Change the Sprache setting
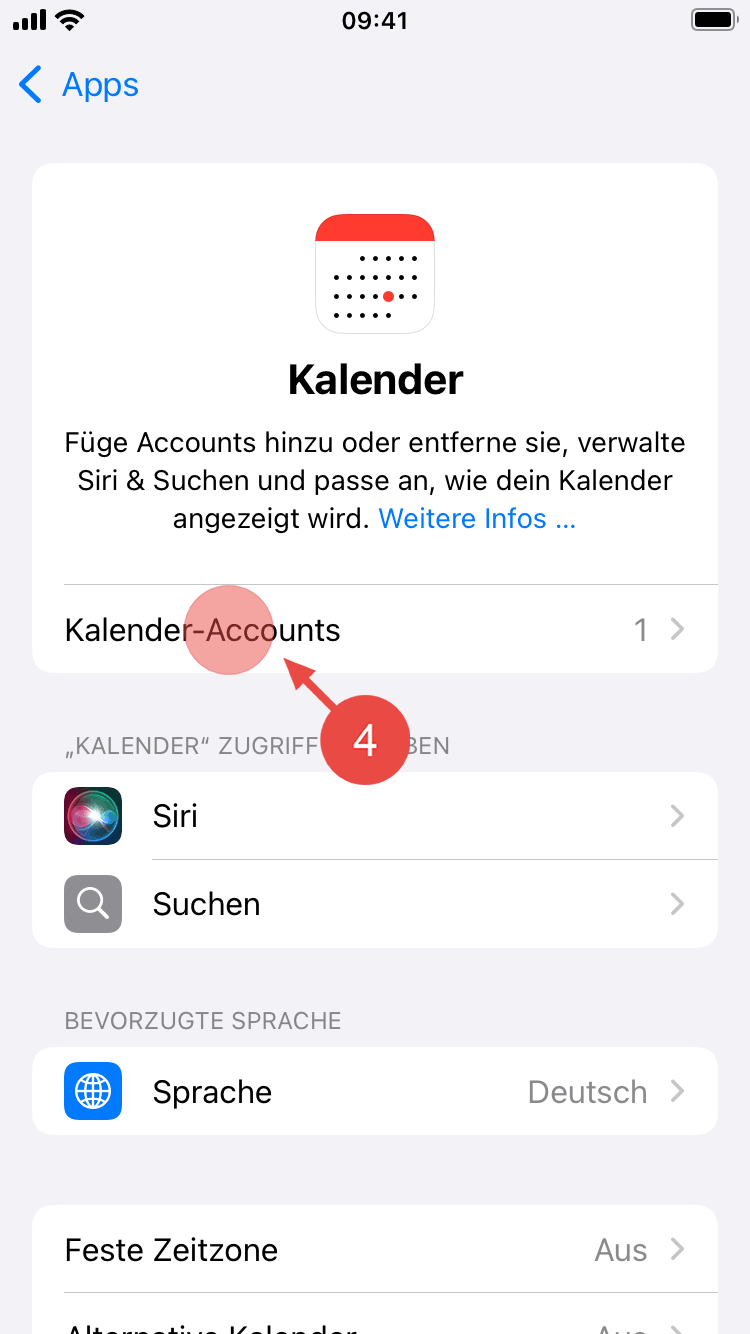Screen dimensions: 750x1334 375,1091
